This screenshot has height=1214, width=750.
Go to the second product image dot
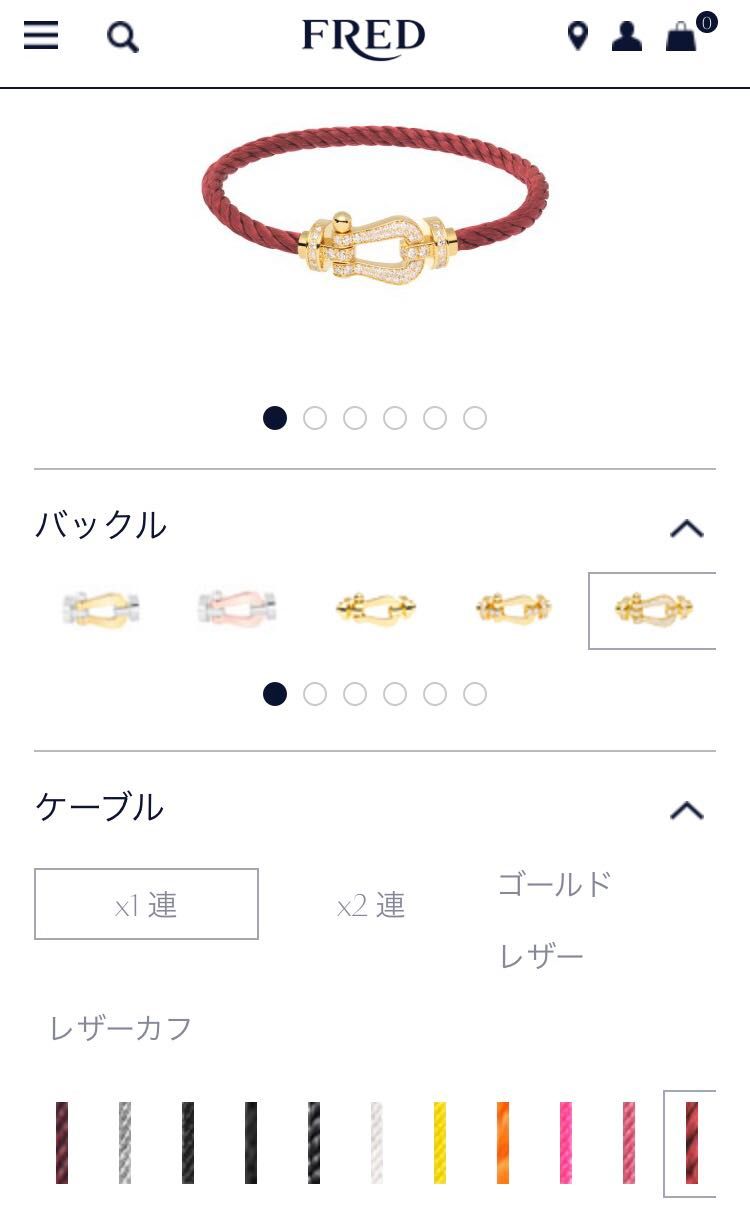coord(315,418)
